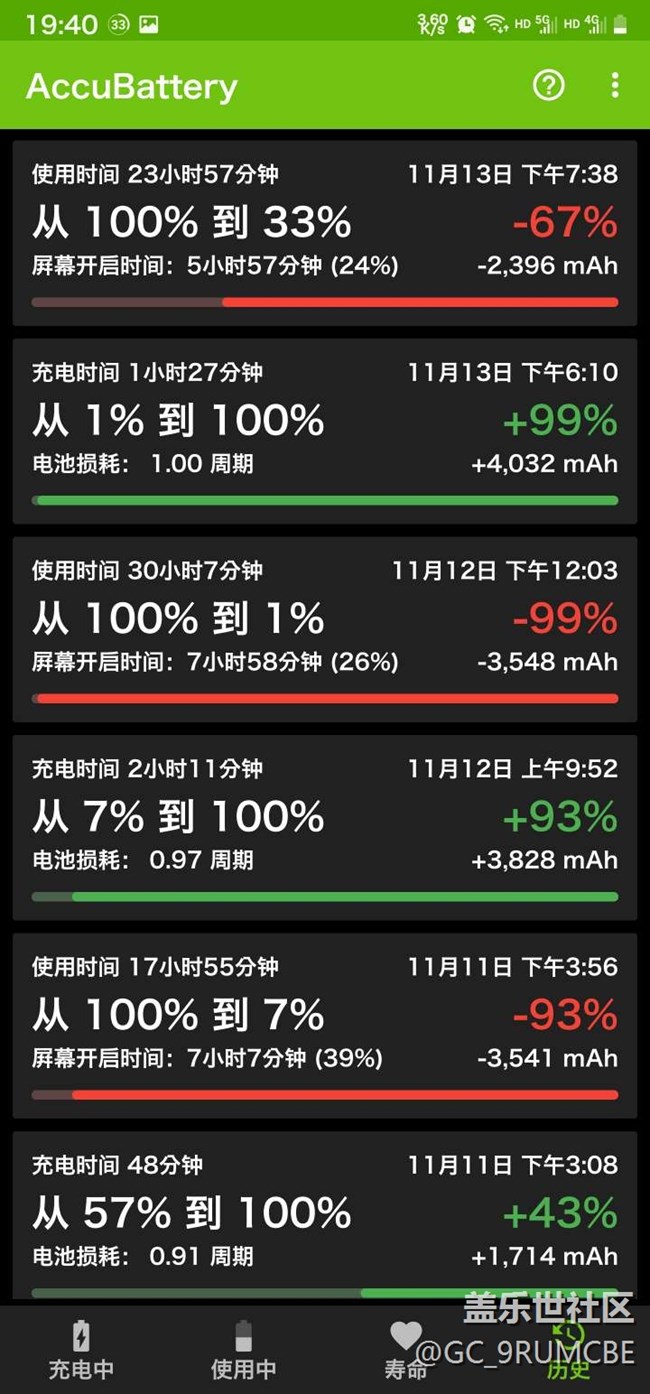View the 100% to 1% usage session
650x1394 pixels.
(325, 629)
